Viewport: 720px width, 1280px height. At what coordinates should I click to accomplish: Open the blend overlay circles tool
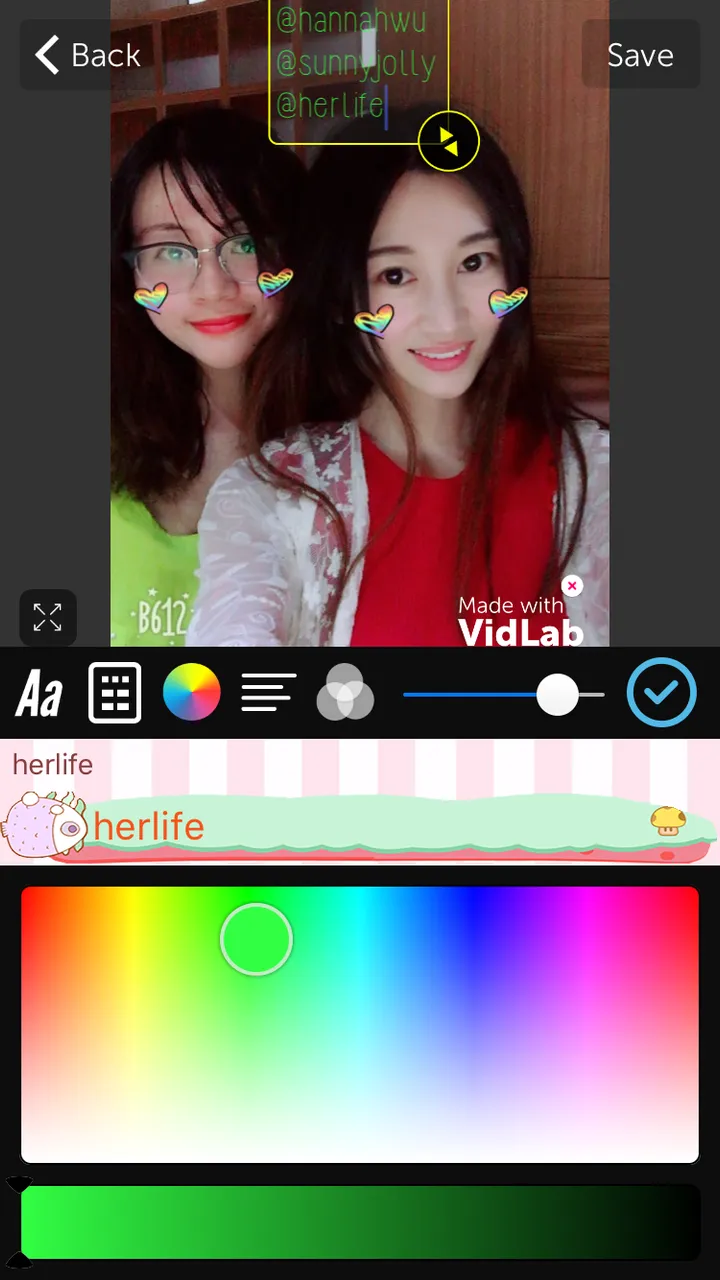coord(345,693)
